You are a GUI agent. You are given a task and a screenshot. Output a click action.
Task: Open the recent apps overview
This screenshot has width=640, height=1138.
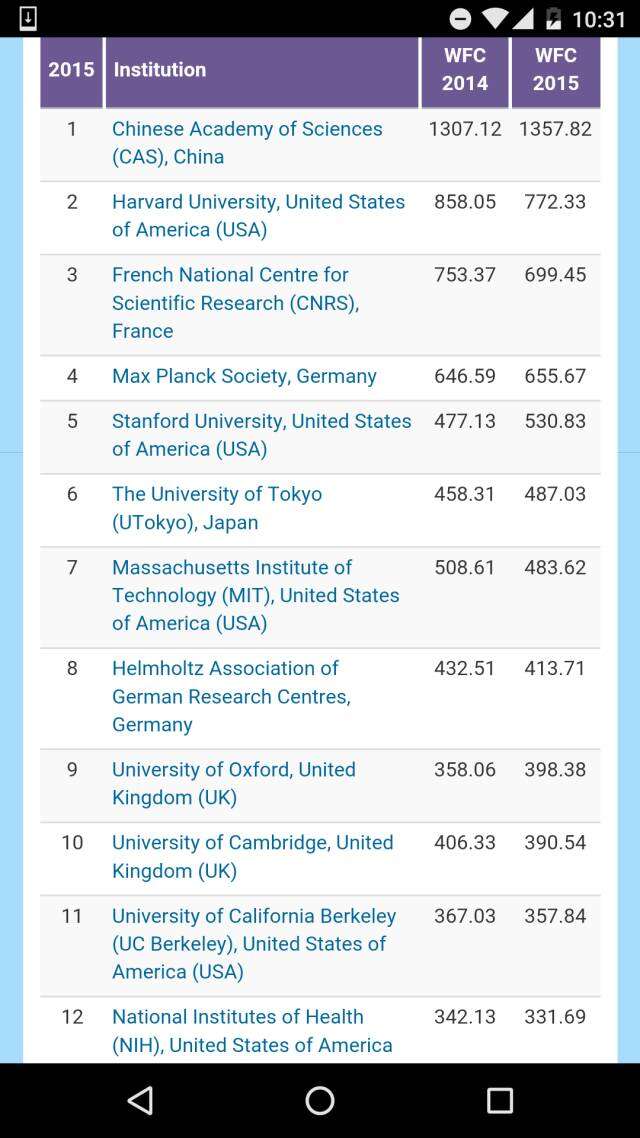tap(499, 1100)
